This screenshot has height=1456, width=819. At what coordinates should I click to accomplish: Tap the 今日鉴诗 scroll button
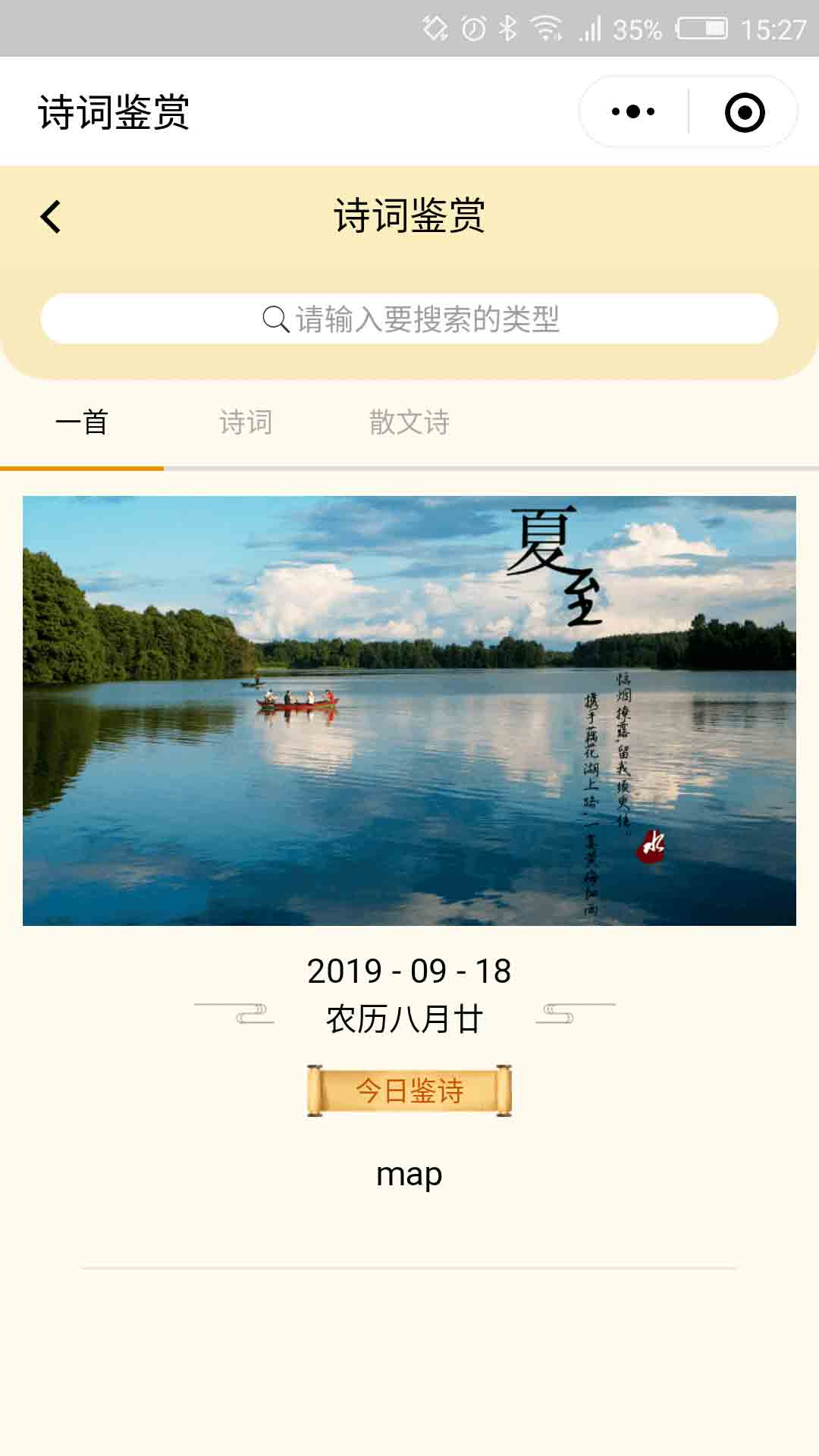click(409, 1090)
